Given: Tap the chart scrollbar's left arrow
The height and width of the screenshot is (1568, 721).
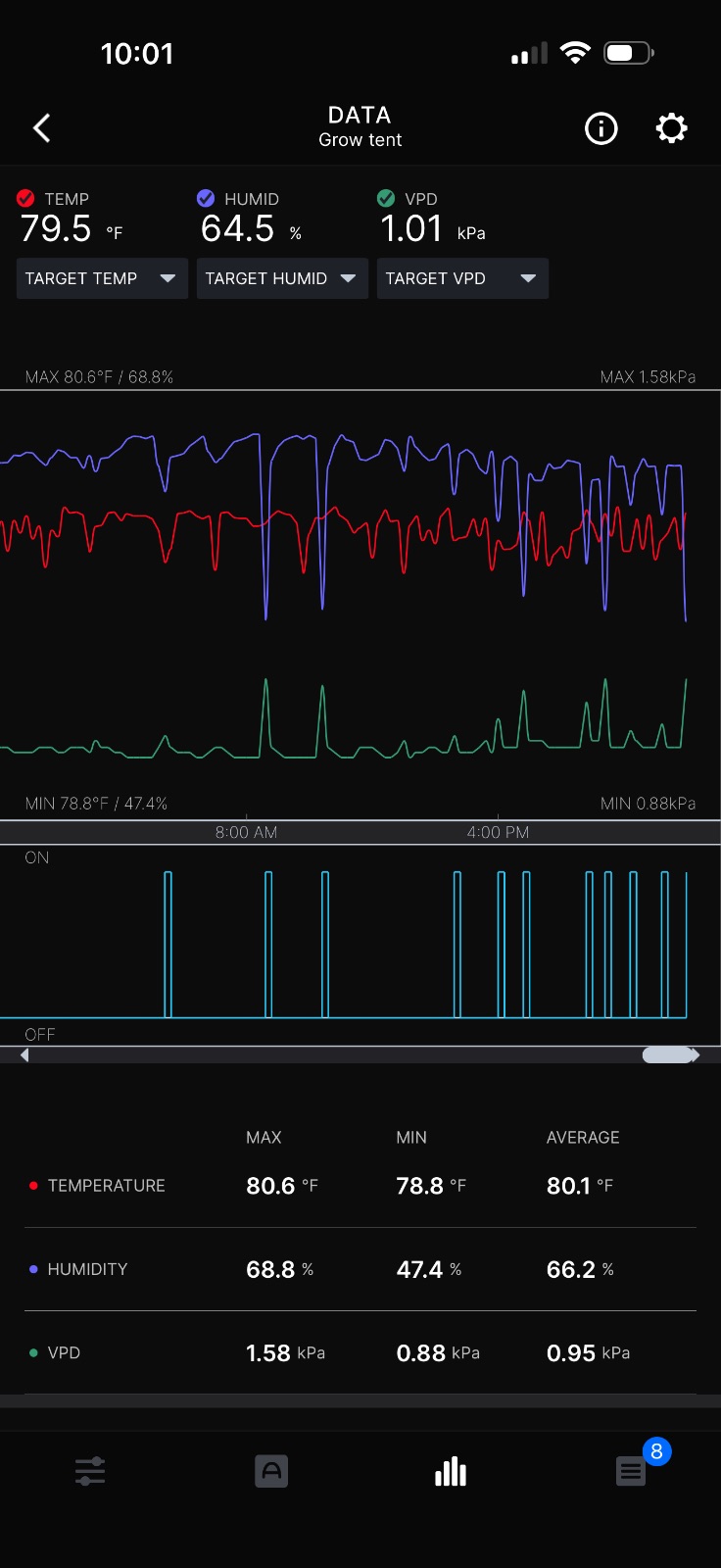Looking at the screenshot, I should [24, 1055].
